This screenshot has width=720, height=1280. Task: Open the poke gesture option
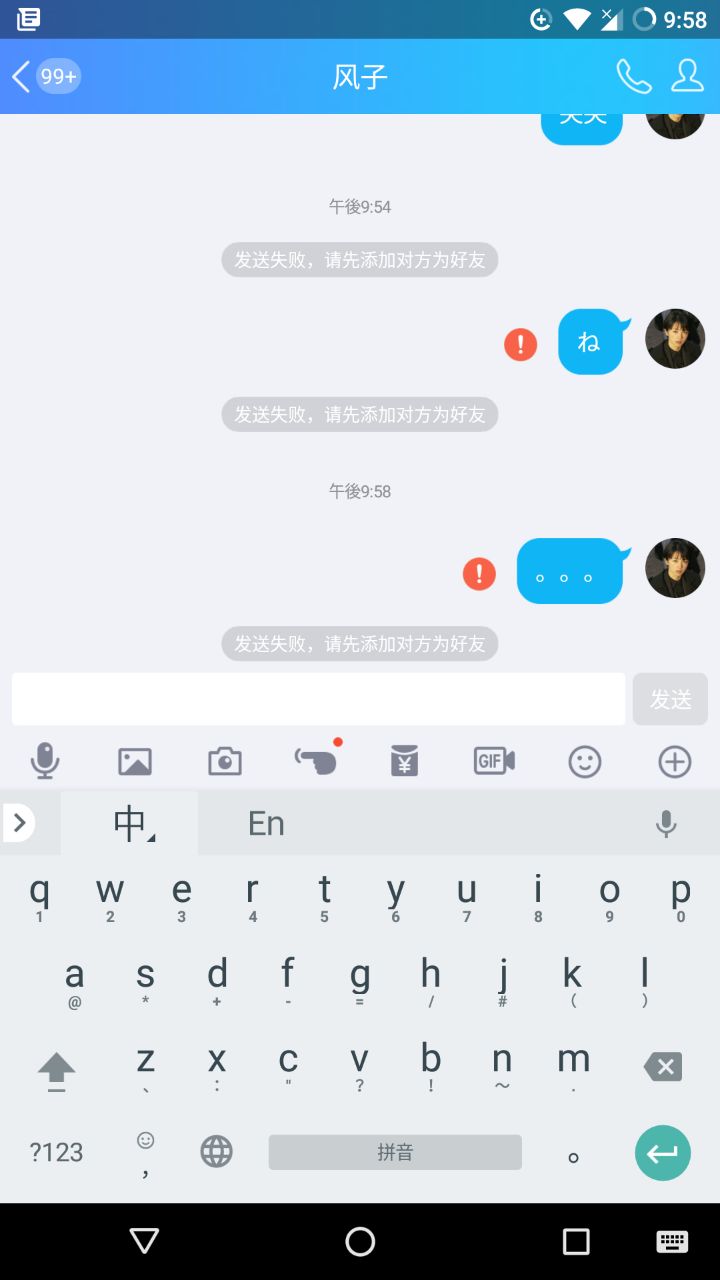(315, 762)
